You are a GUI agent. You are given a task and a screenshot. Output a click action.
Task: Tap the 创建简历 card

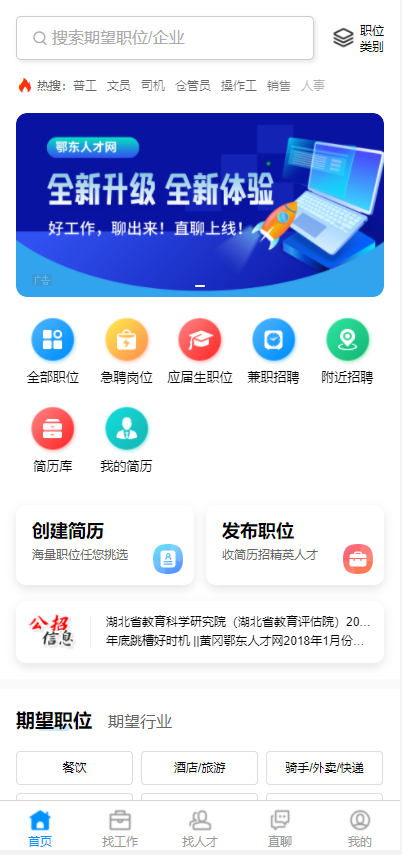(105, 545)
